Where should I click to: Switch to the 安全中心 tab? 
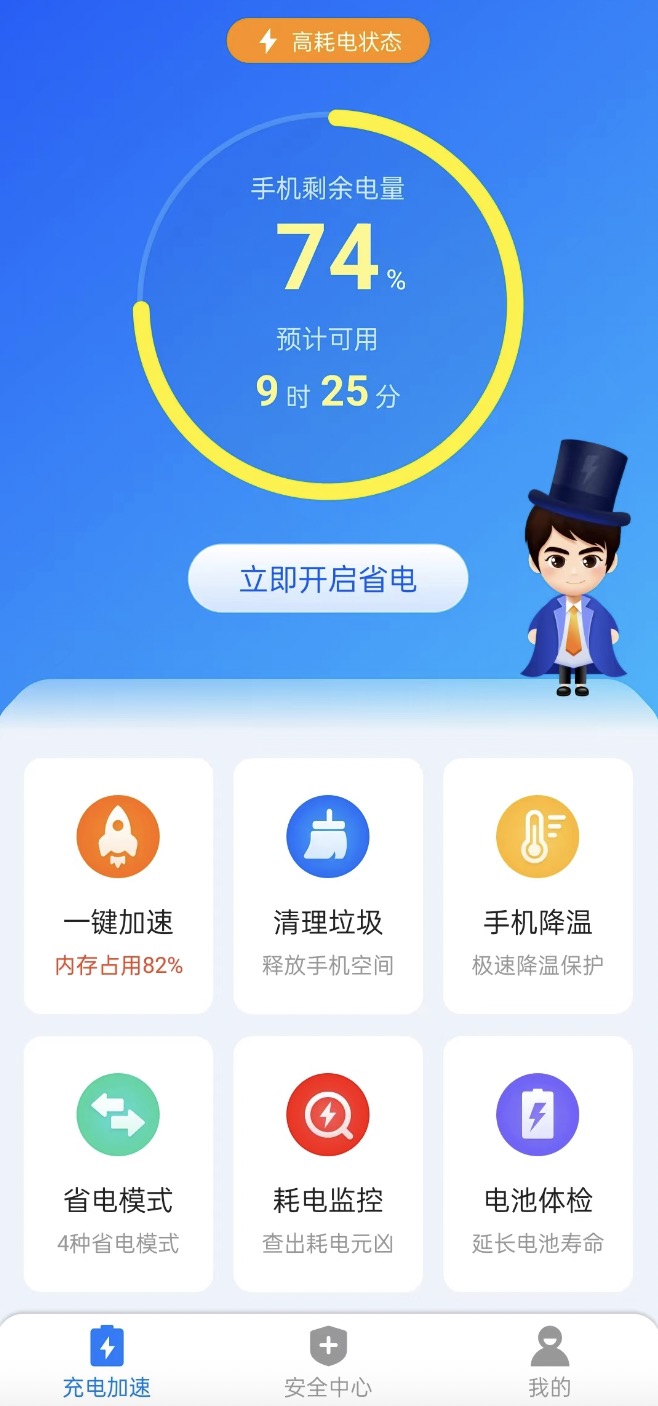328,1362
